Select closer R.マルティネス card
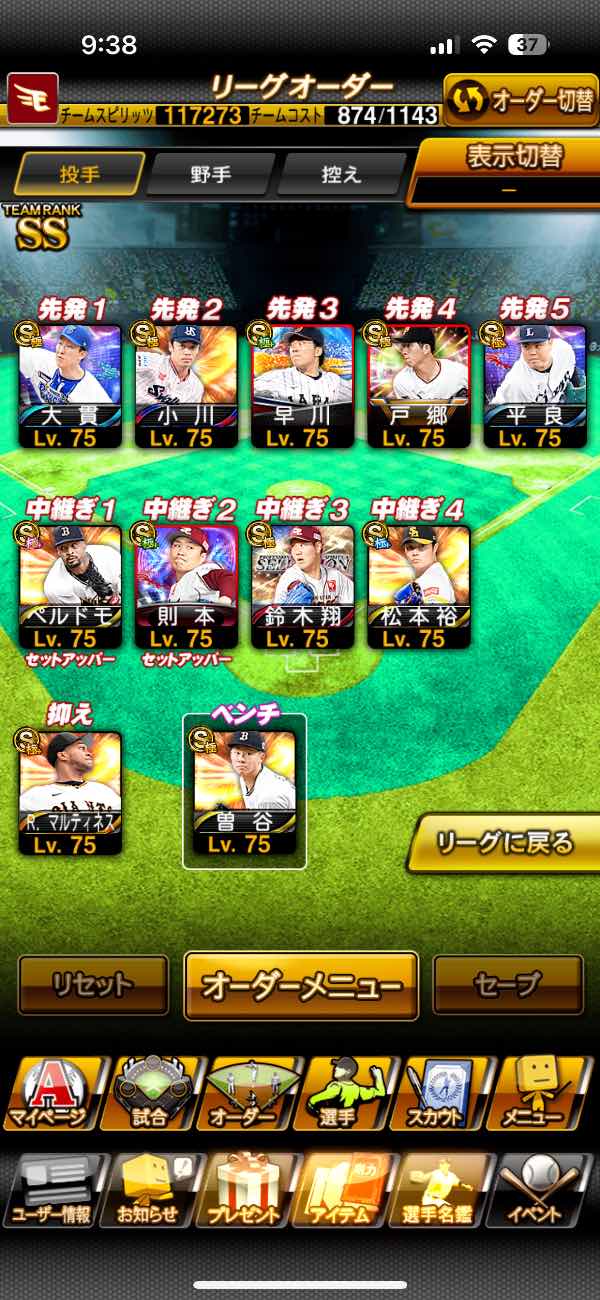 [x=70, y=793]
